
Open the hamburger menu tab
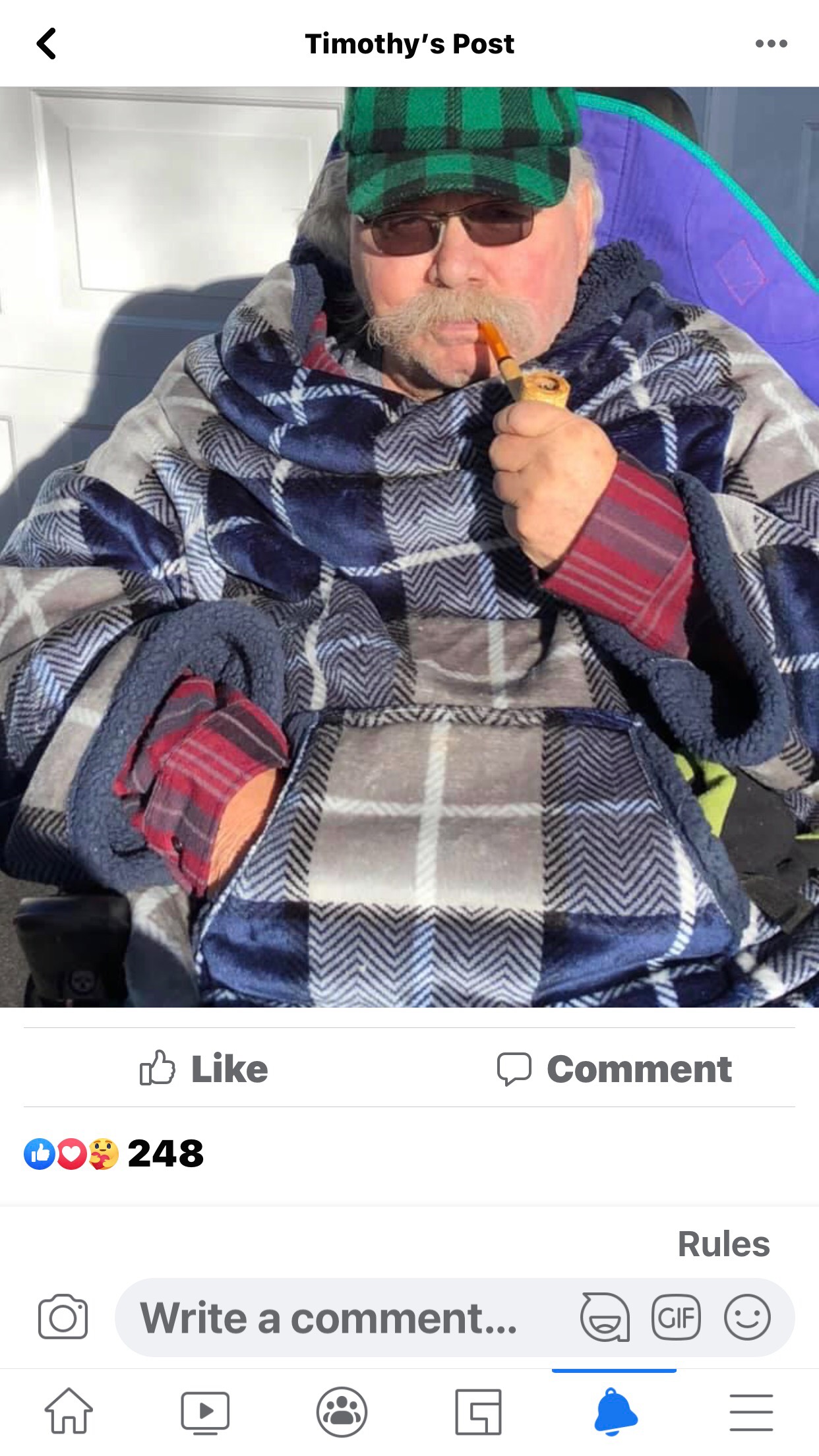751,1412
